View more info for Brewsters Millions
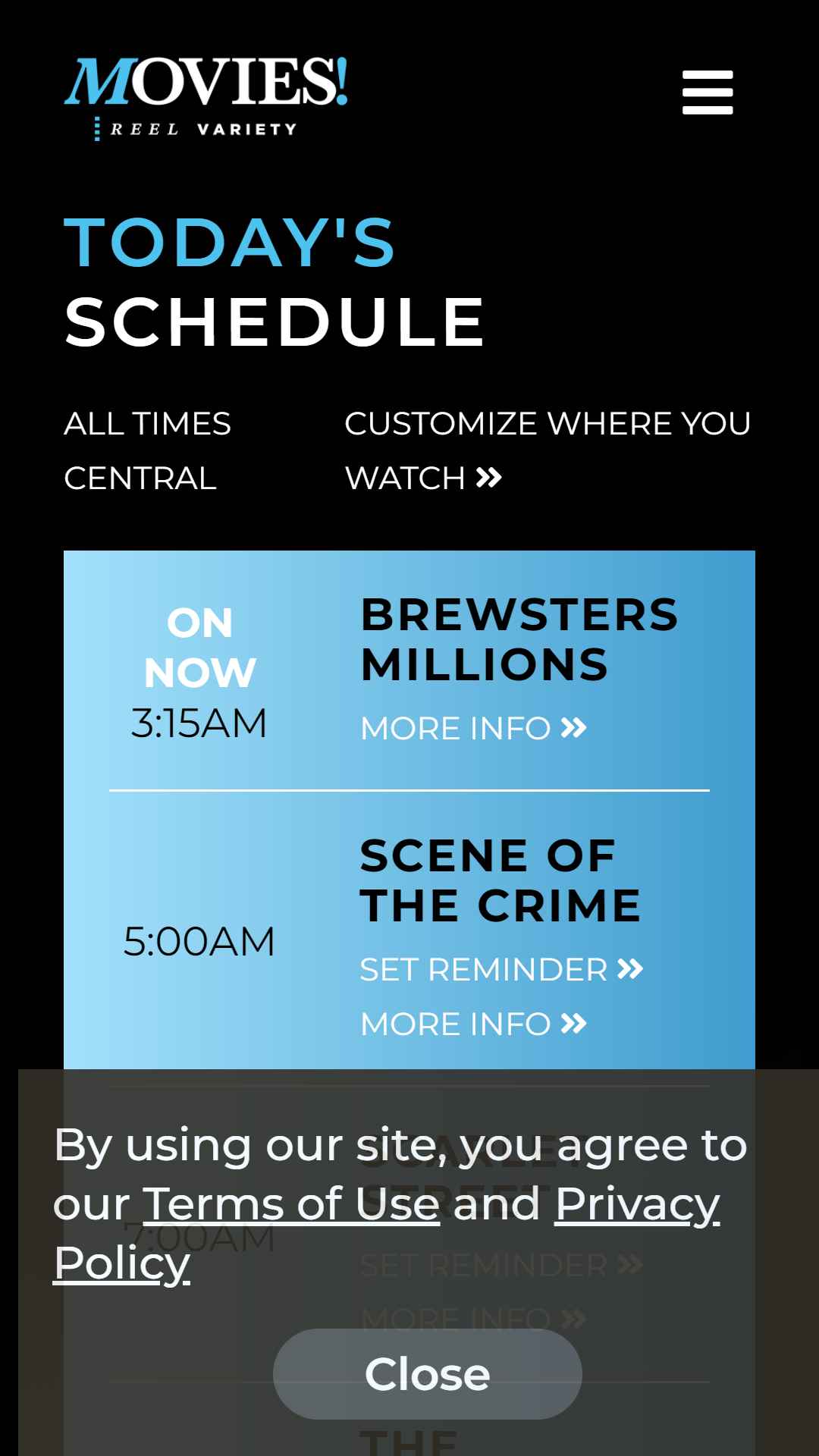The height and width of the screenshot is (1456, 819). pos(474,728)
